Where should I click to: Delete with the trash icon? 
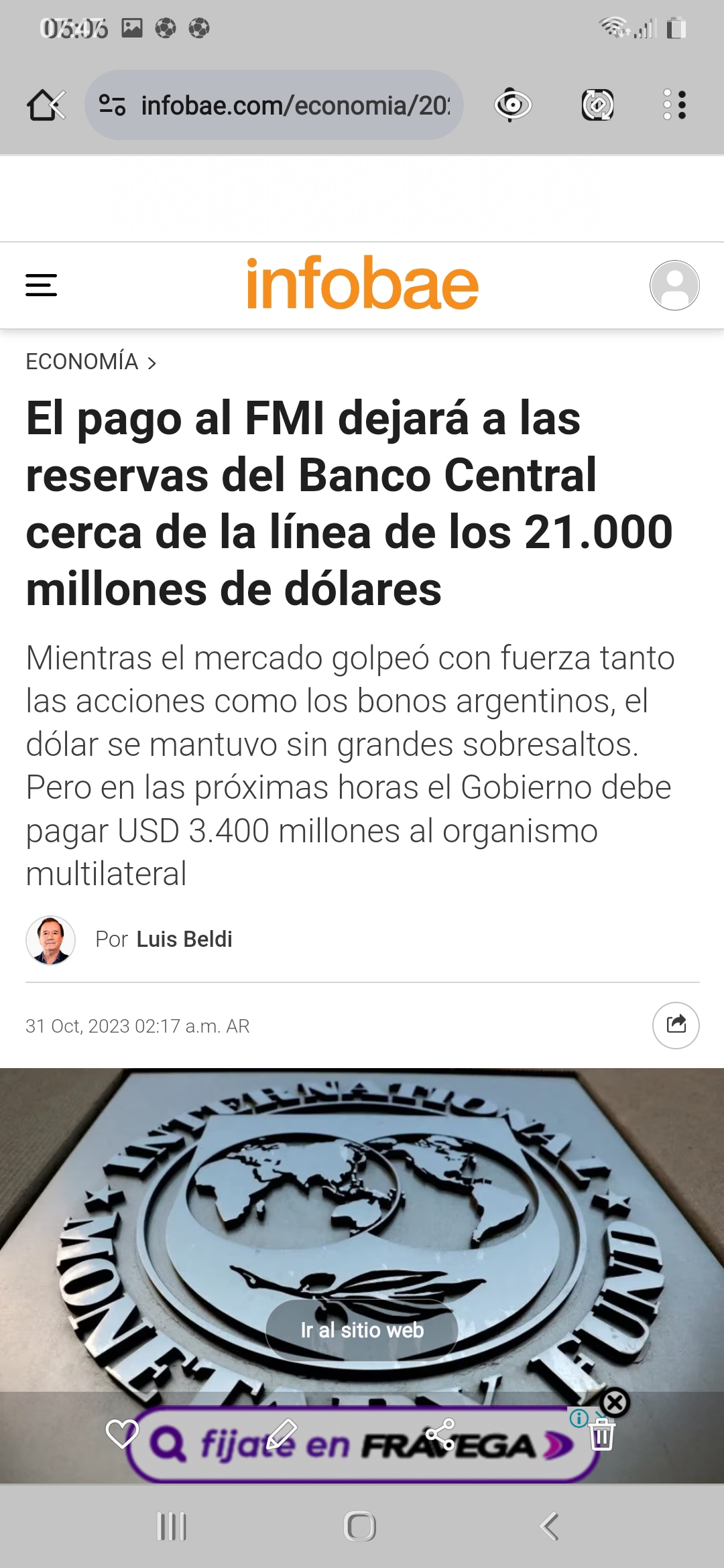click(x=602, y=1434)
